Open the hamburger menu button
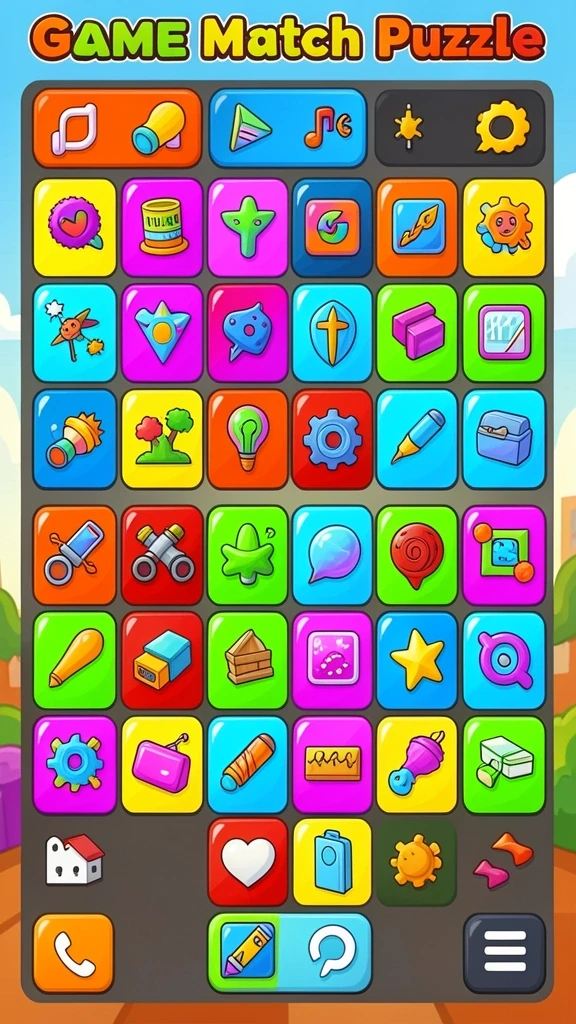 (504, 953)
